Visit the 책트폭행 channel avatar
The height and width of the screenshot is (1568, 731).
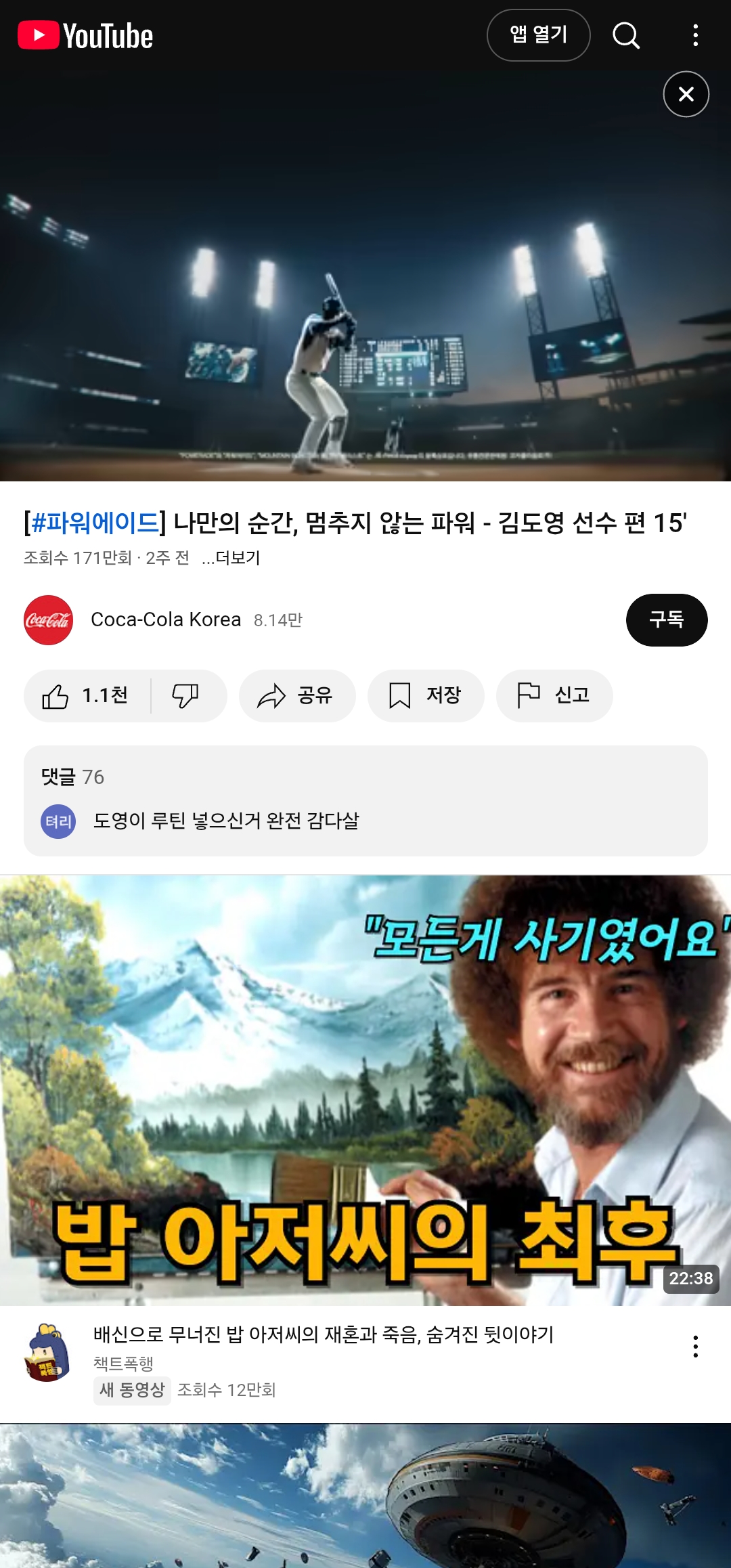pos(47,1352)
